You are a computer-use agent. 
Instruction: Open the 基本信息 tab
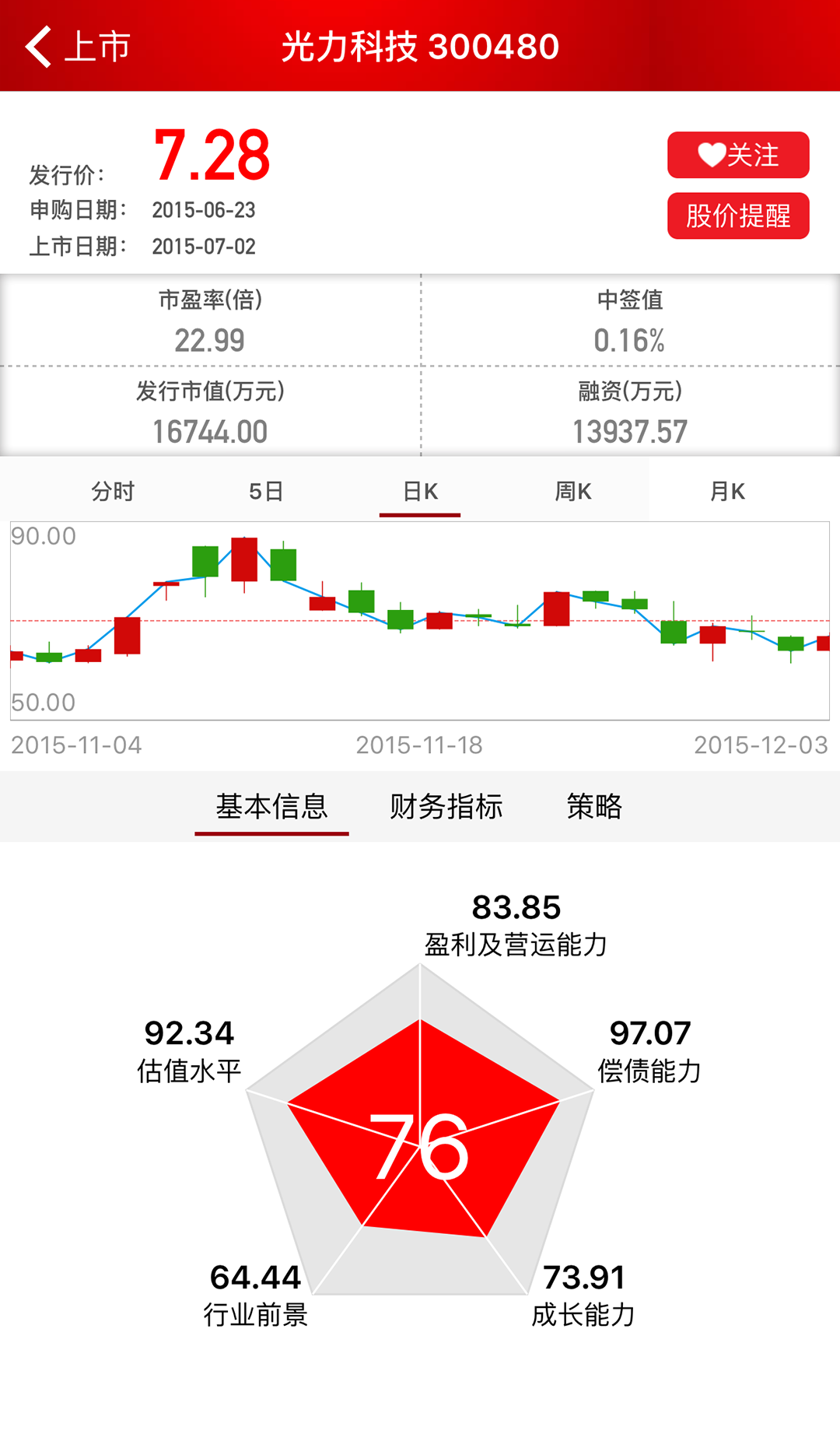[271, 807]
